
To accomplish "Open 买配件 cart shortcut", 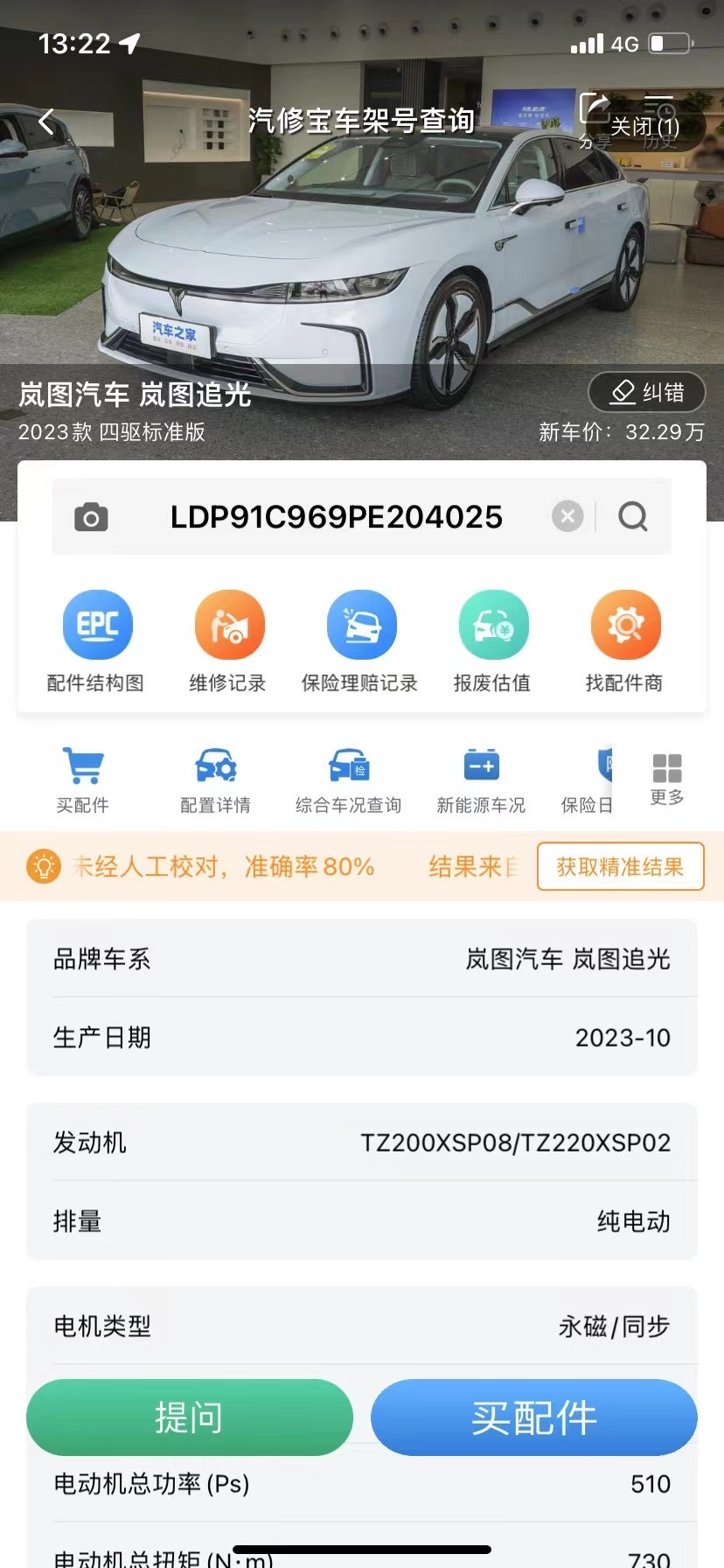I will coord(83,779).
